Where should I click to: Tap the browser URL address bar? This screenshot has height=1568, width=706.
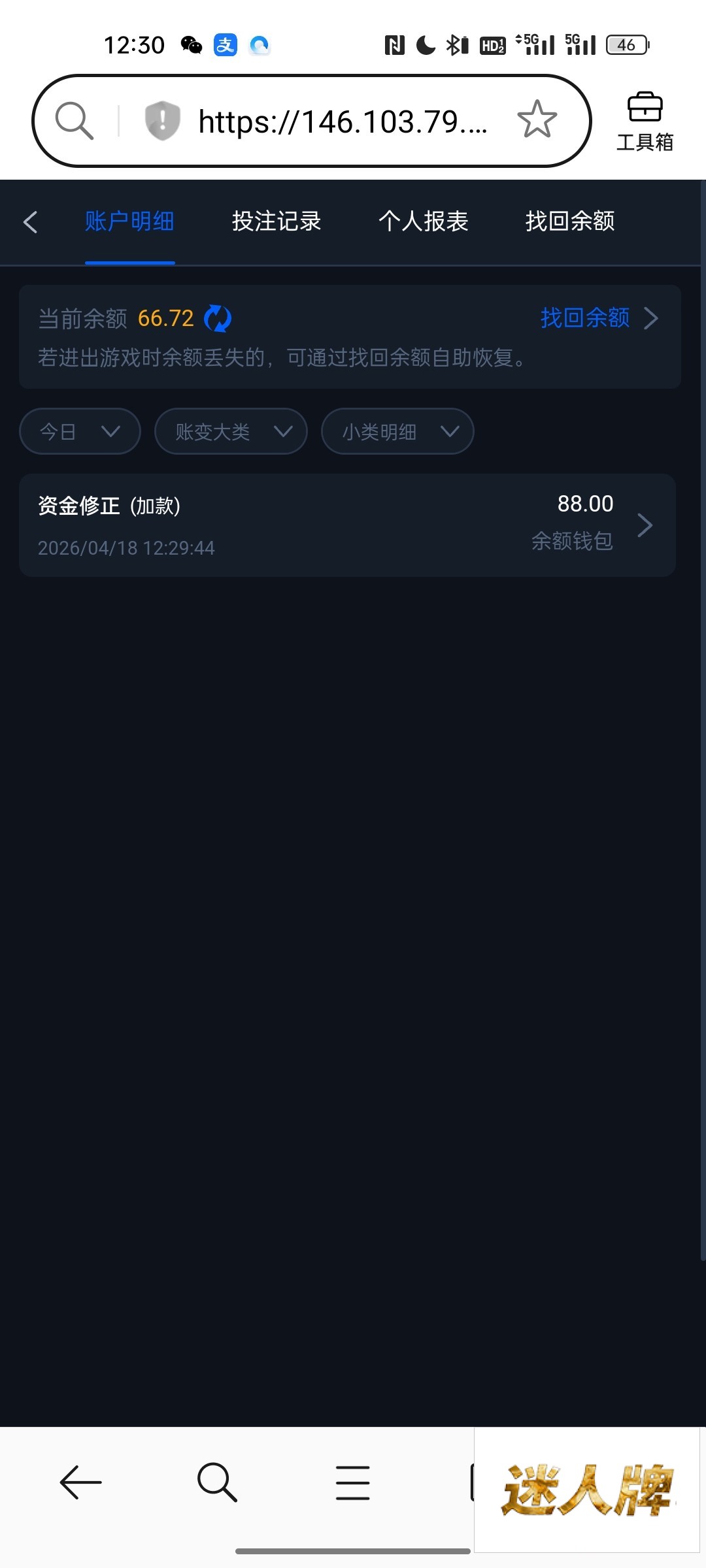(343, 122)
